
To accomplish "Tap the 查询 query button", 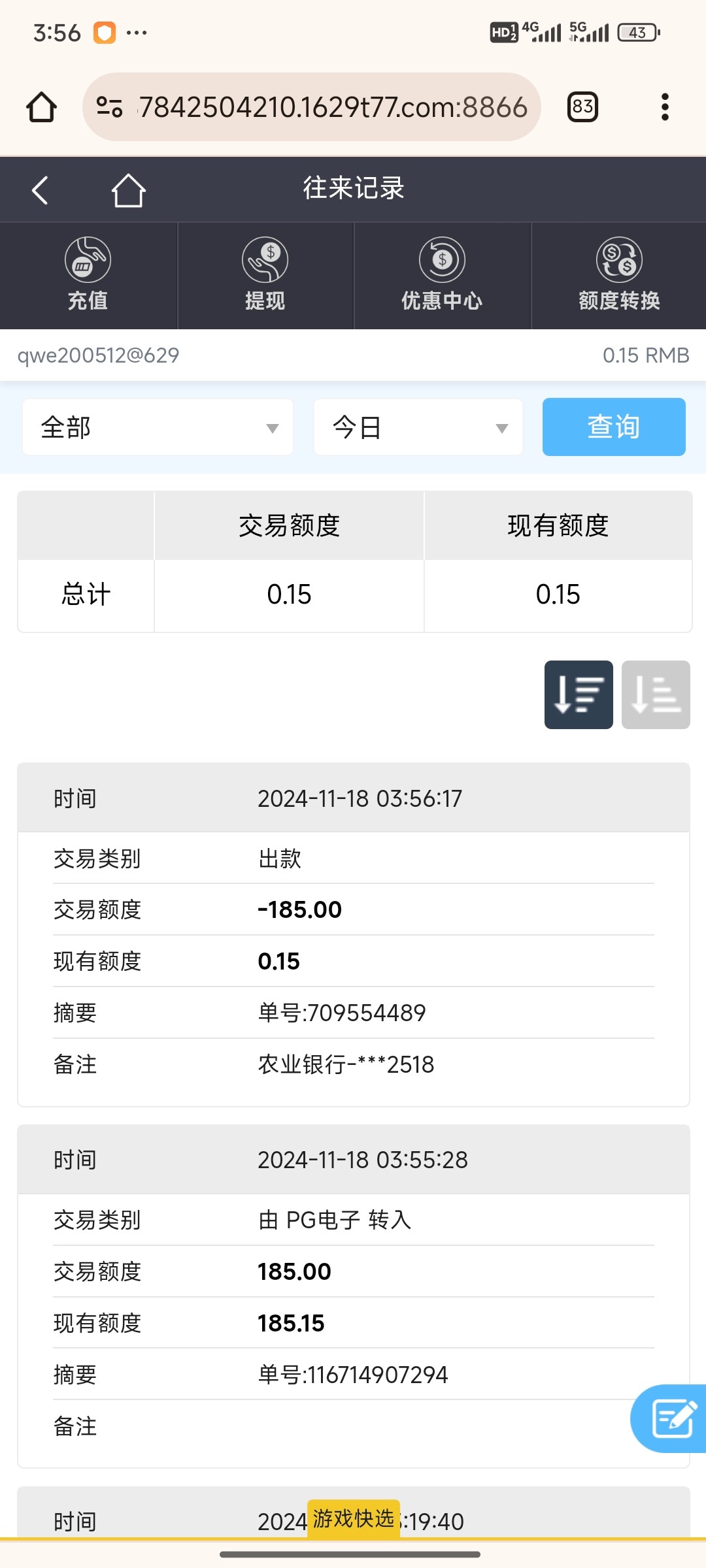I will (x=614, y=427).
